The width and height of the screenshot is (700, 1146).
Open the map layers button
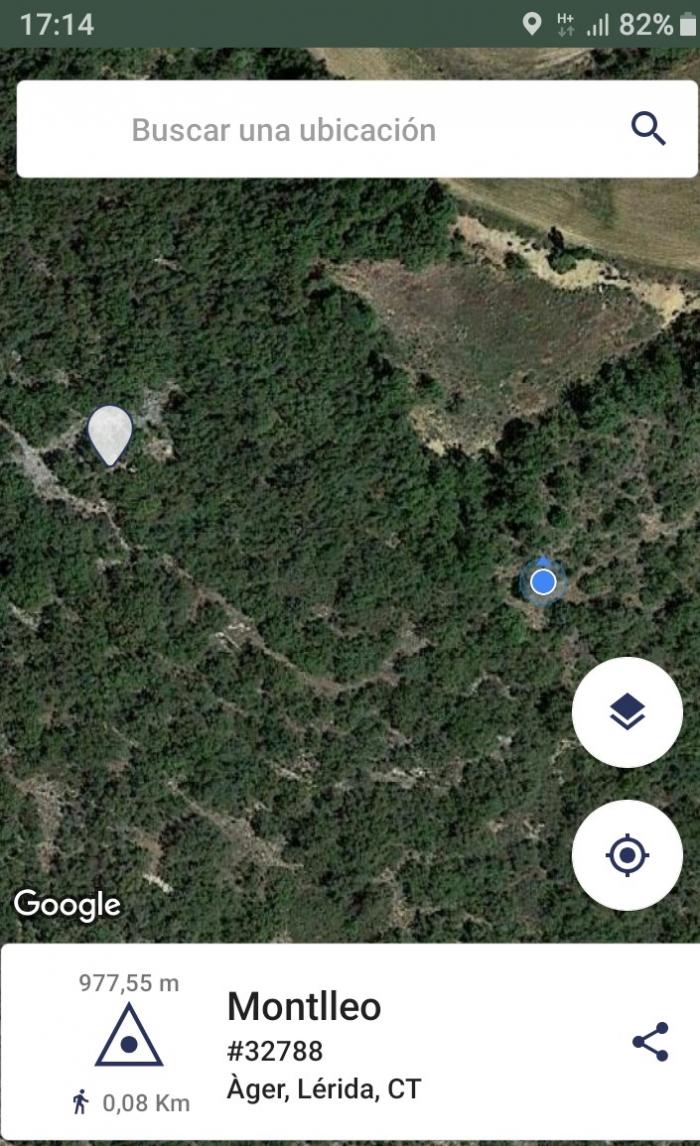click(x=627, y=712)
